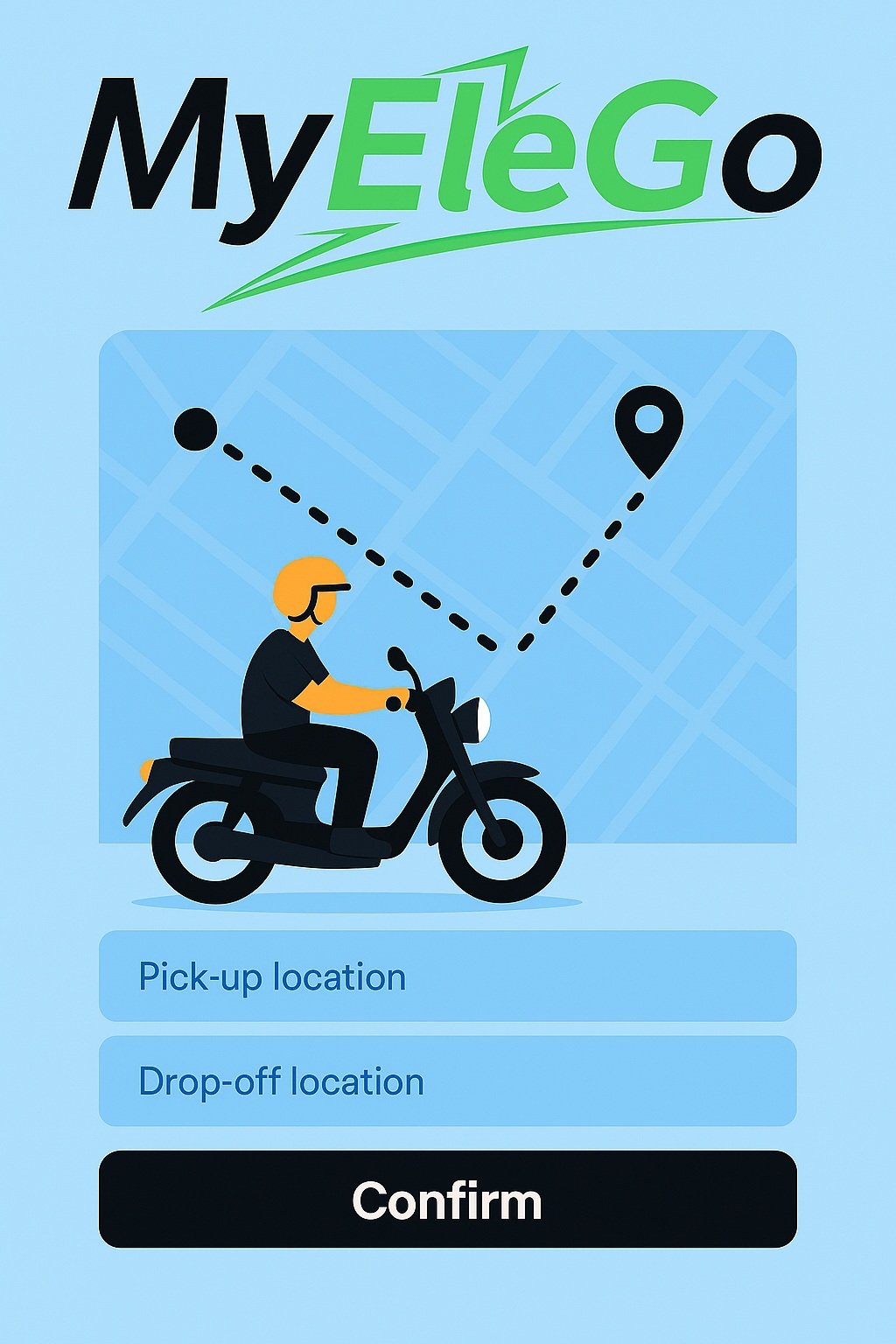This screenshot has width=896, height=1344.
Task: Select the Drop-off location field
Action: pos(447,1081)
